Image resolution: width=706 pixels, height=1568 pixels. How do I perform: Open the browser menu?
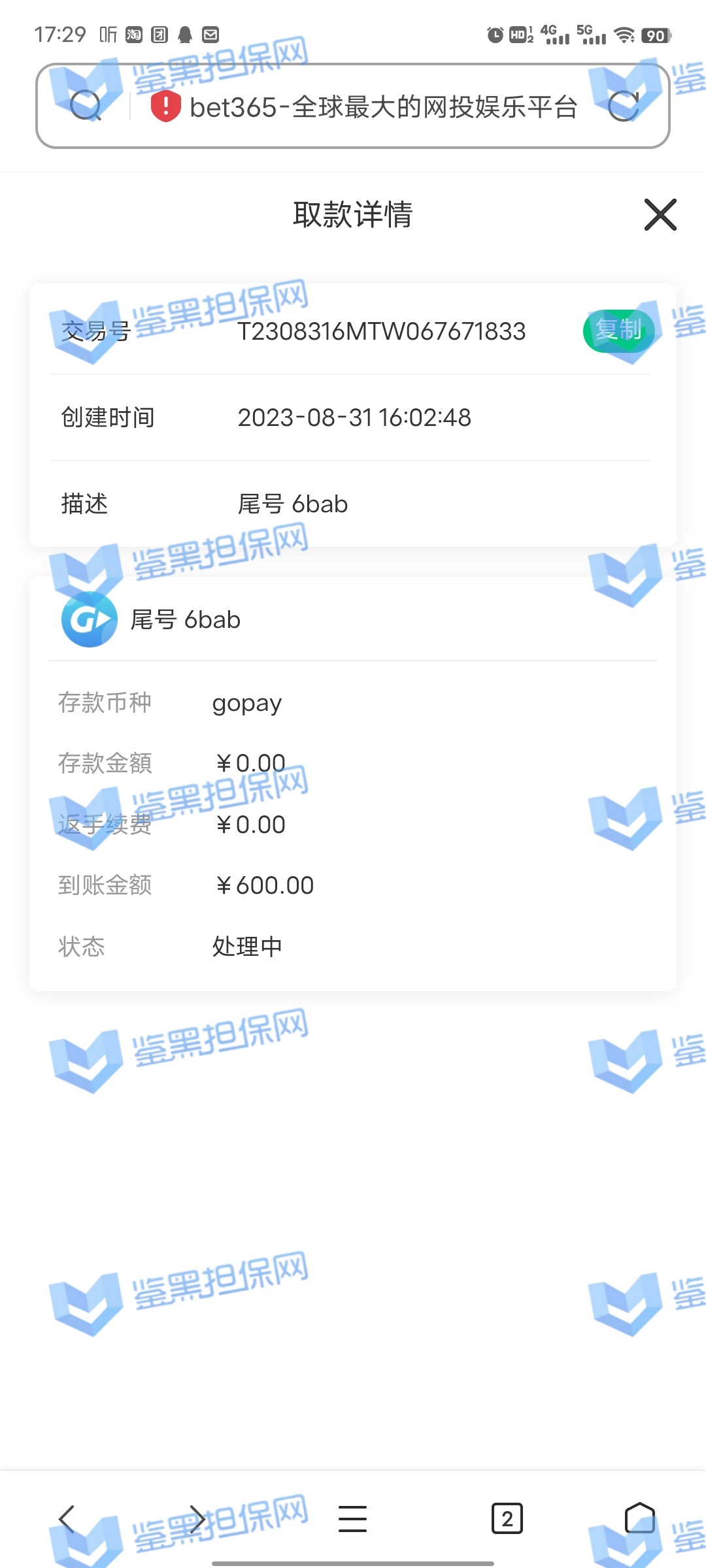(x=352, y=1518)
